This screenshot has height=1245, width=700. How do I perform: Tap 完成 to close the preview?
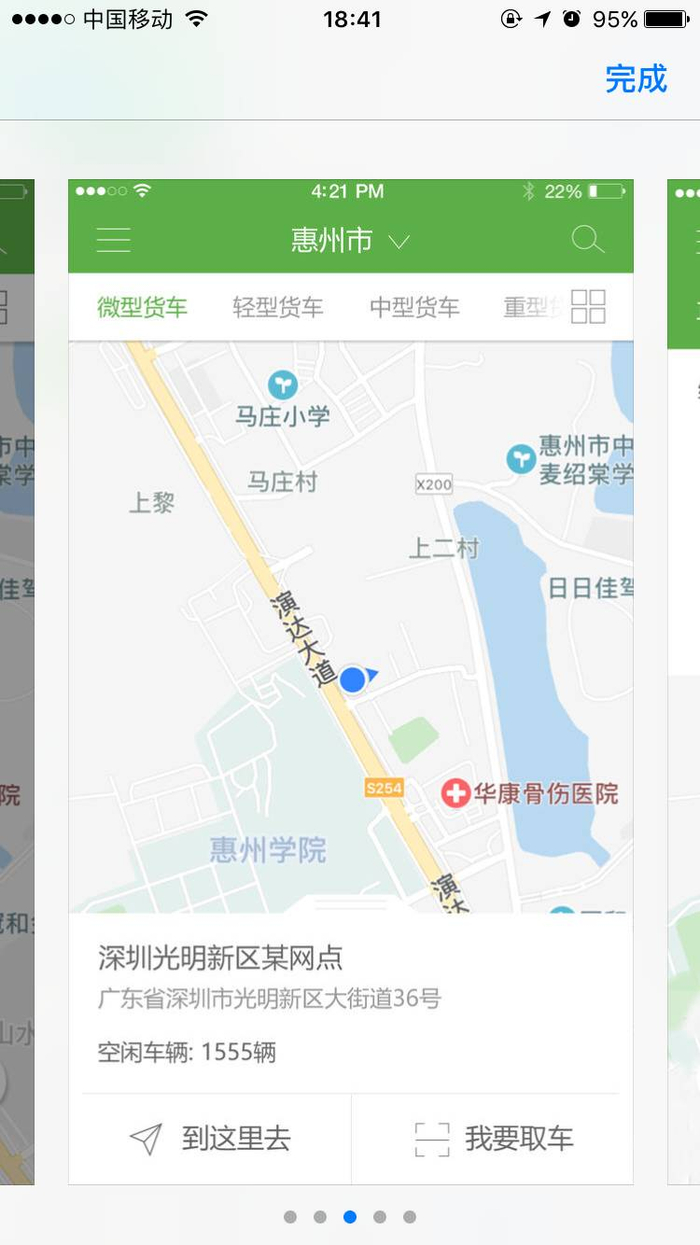pyautogui.click(x=635, y=79)
